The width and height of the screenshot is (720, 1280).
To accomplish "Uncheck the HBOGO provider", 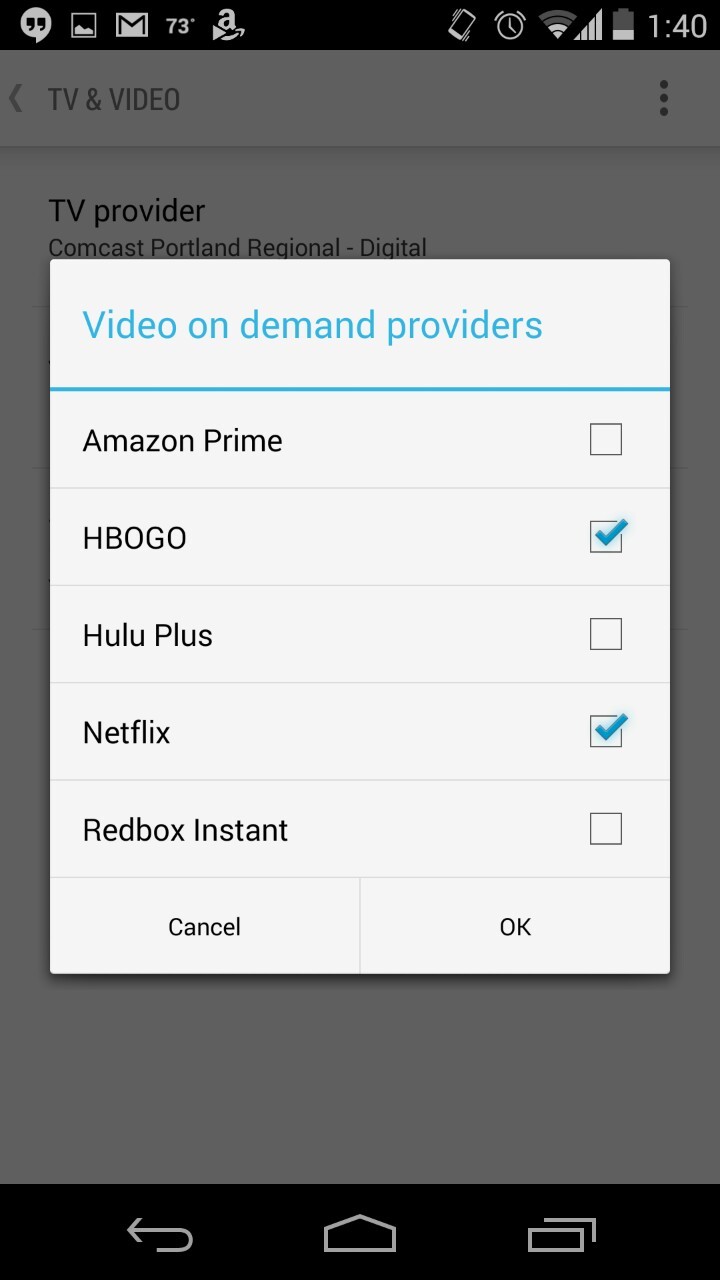I will point(605,537).
